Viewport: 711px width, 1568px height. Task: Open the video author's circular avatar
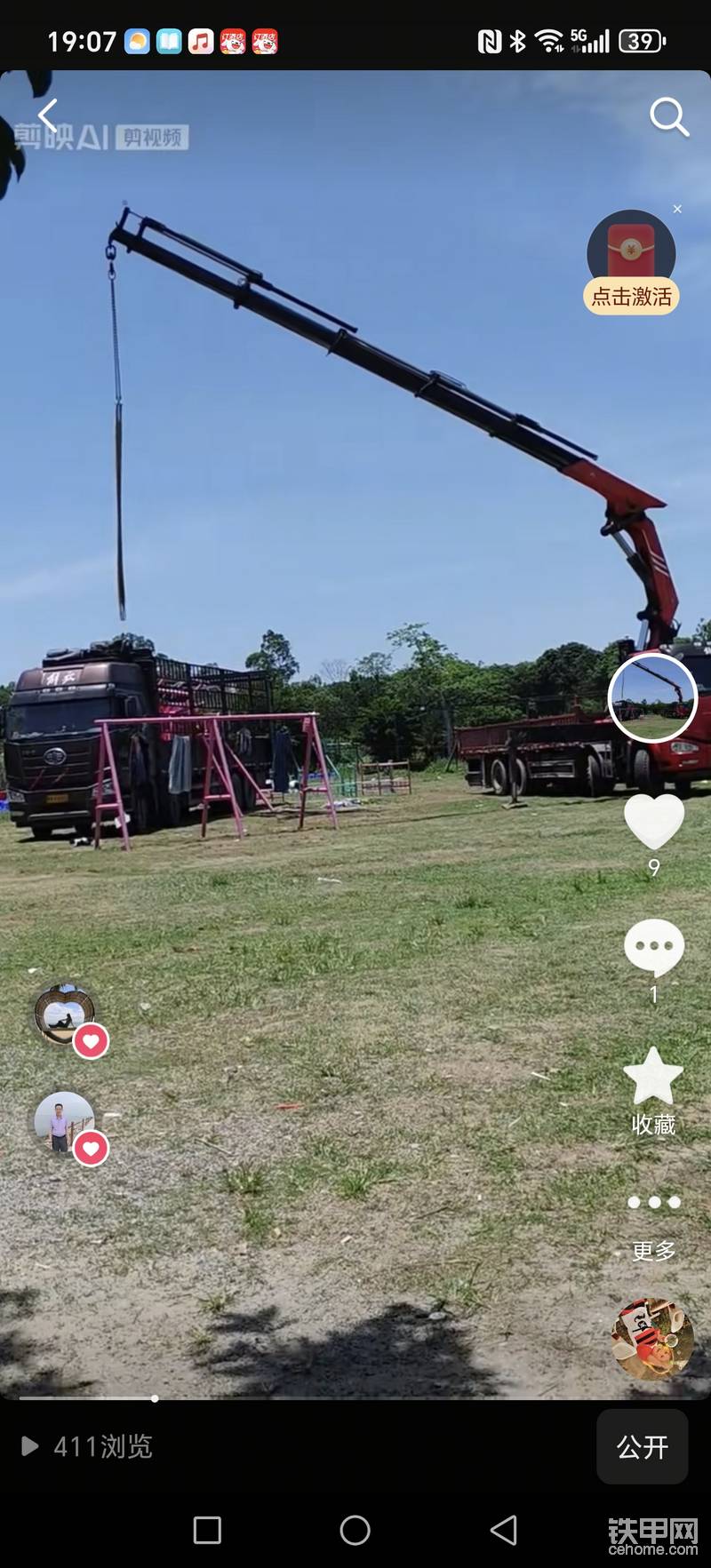652,698
